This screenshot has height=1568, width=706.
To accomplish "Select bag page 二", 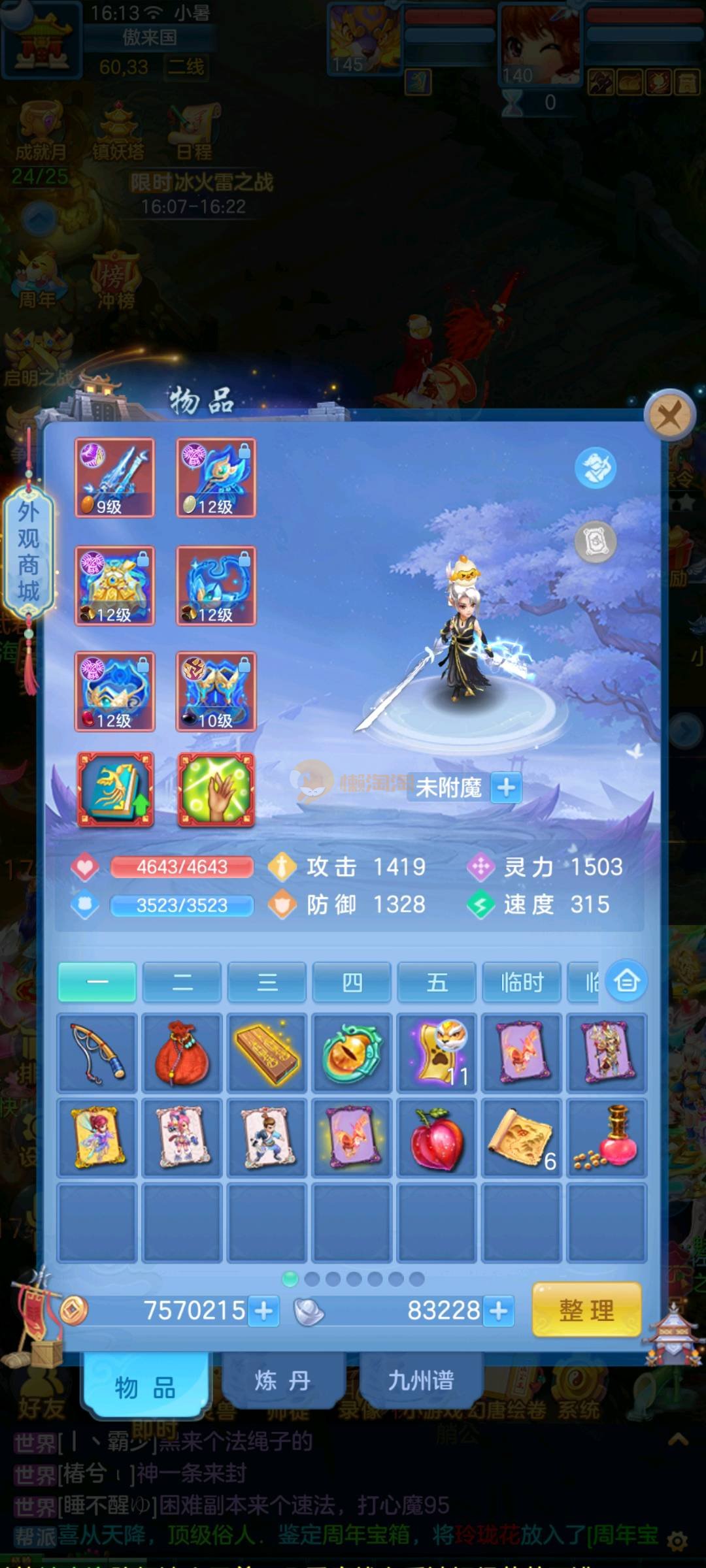I will [182, 982].
